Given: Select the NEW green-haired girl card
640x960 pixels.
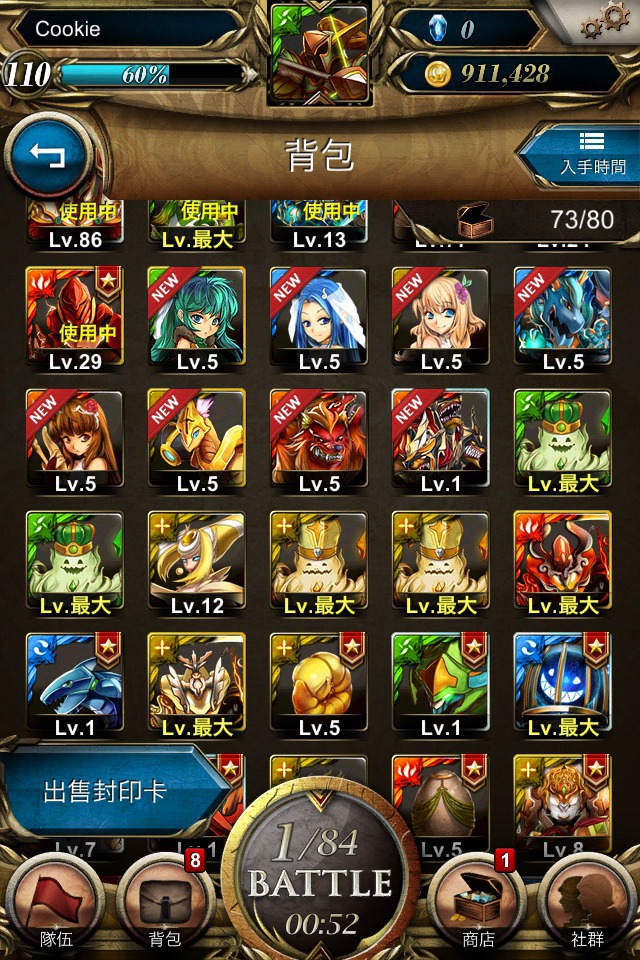Looking at the screenshot, I should (x=197, y=320).
